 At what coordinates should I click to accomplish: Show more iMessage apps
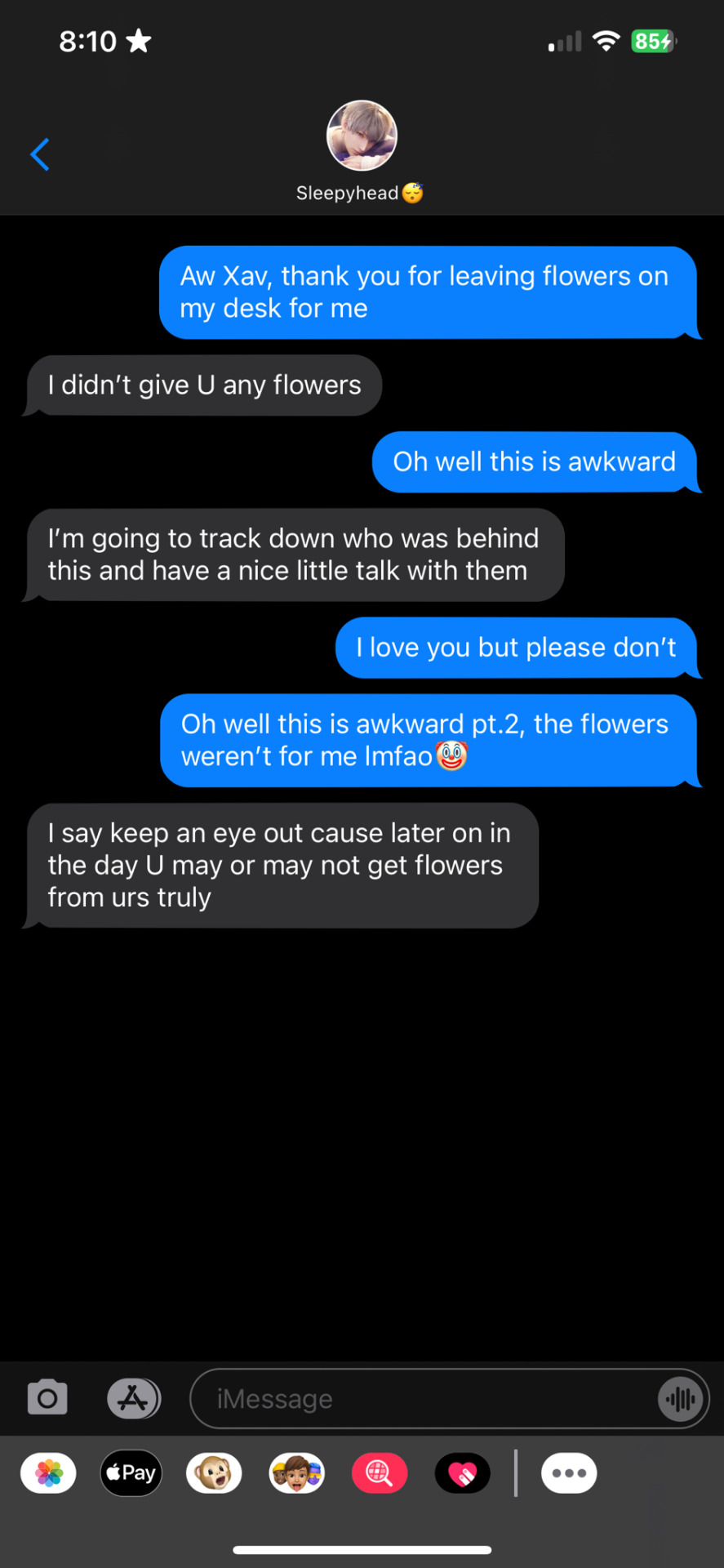click(569, 1473)
